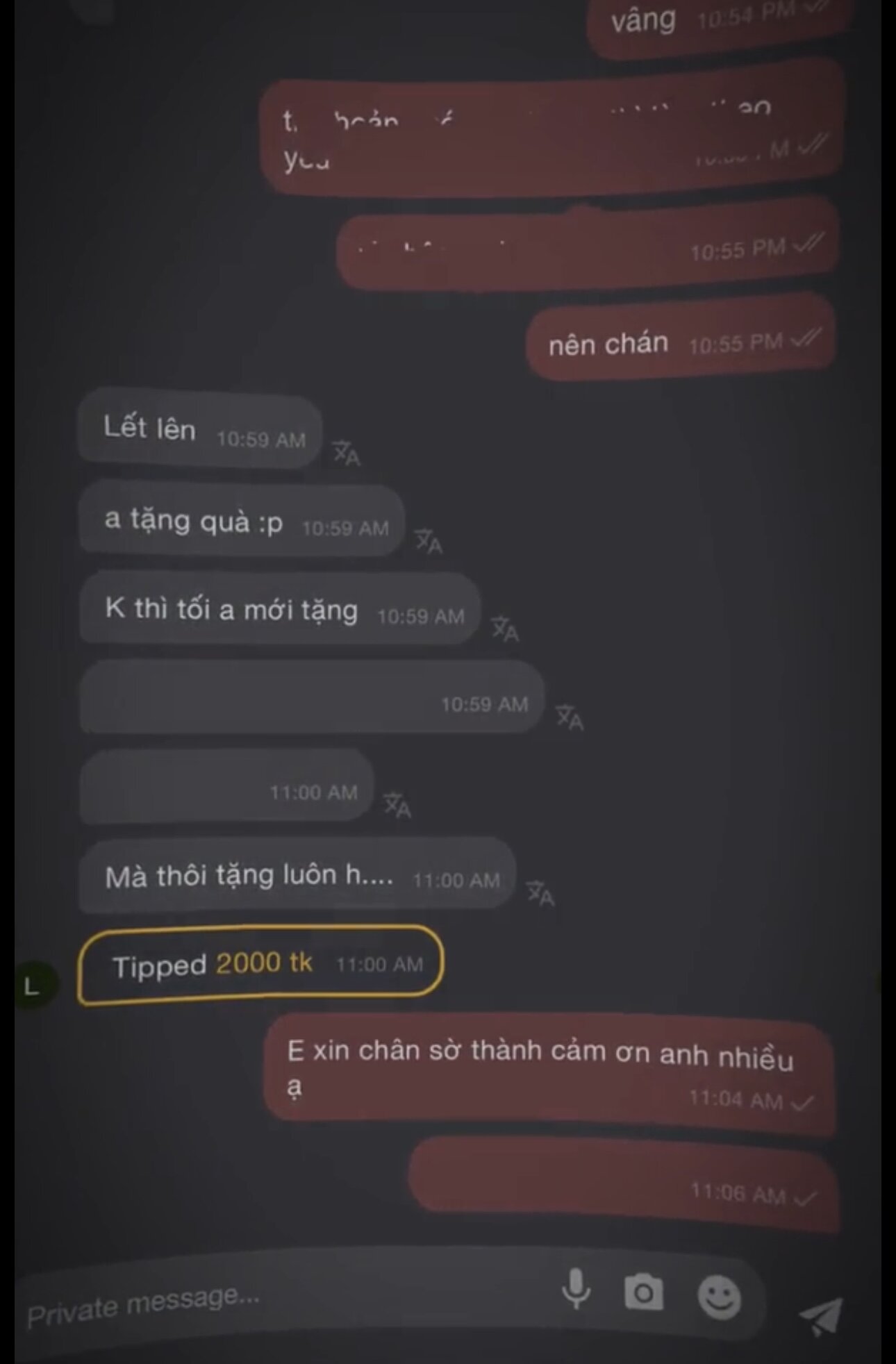Open the emoji picker
This screenshot has width=896, height=1364.
[719, 1297]
